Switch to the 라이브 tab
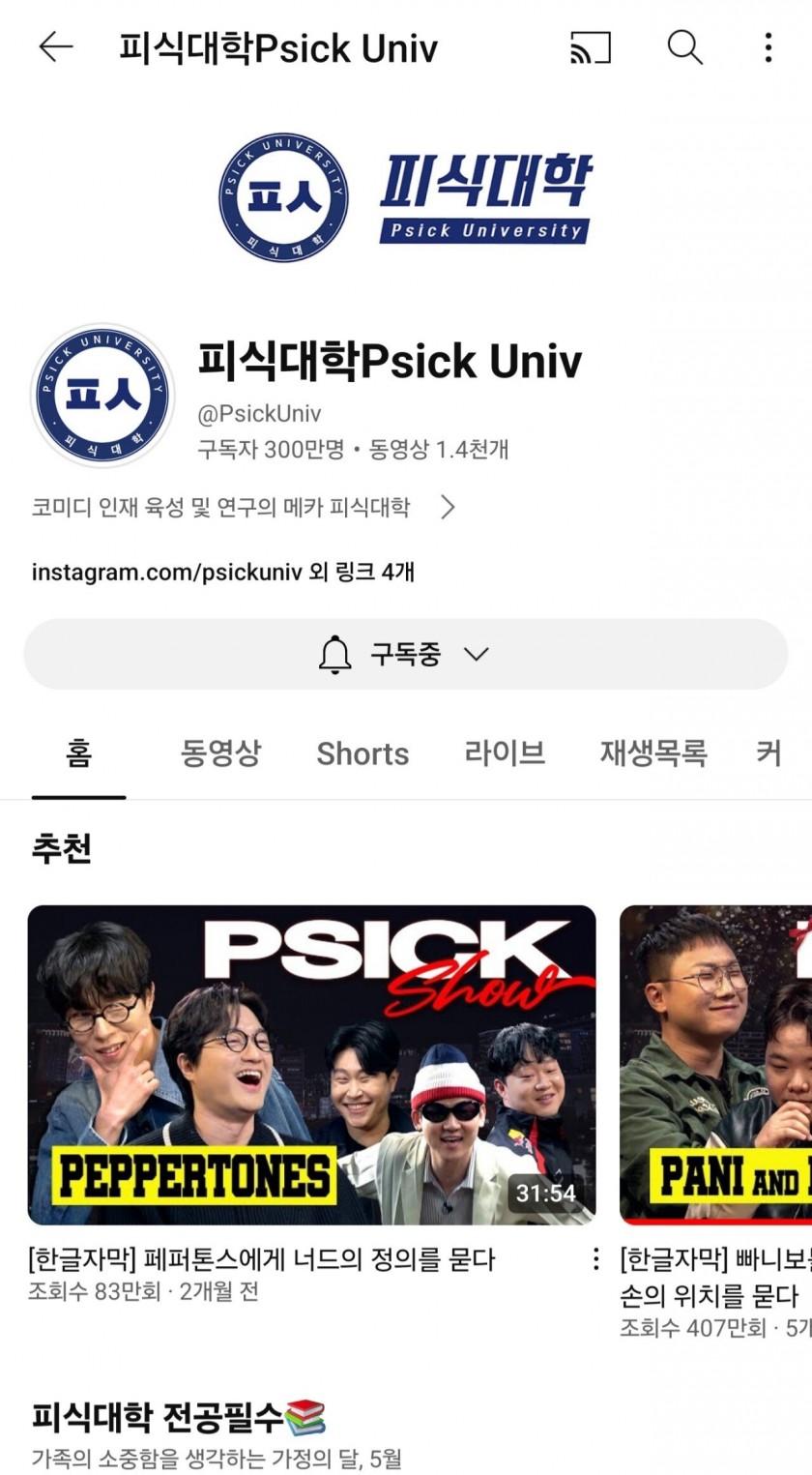Screen dimensions: 812x1475 505,752
